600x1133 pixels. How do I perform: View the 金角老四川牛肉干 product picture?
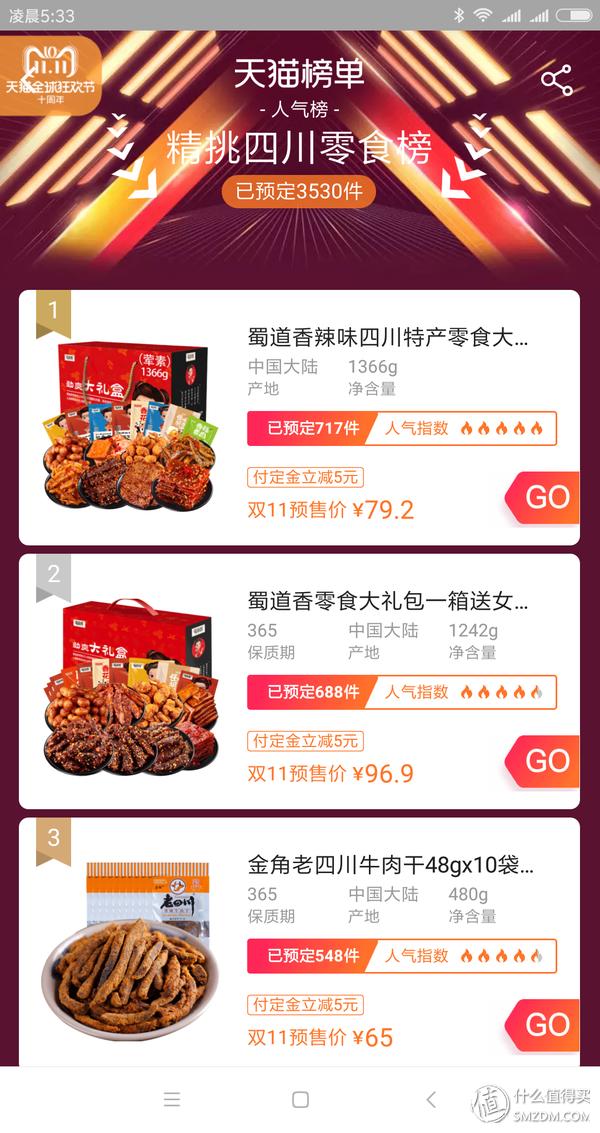pyautogui.click(x=126, y=945)
